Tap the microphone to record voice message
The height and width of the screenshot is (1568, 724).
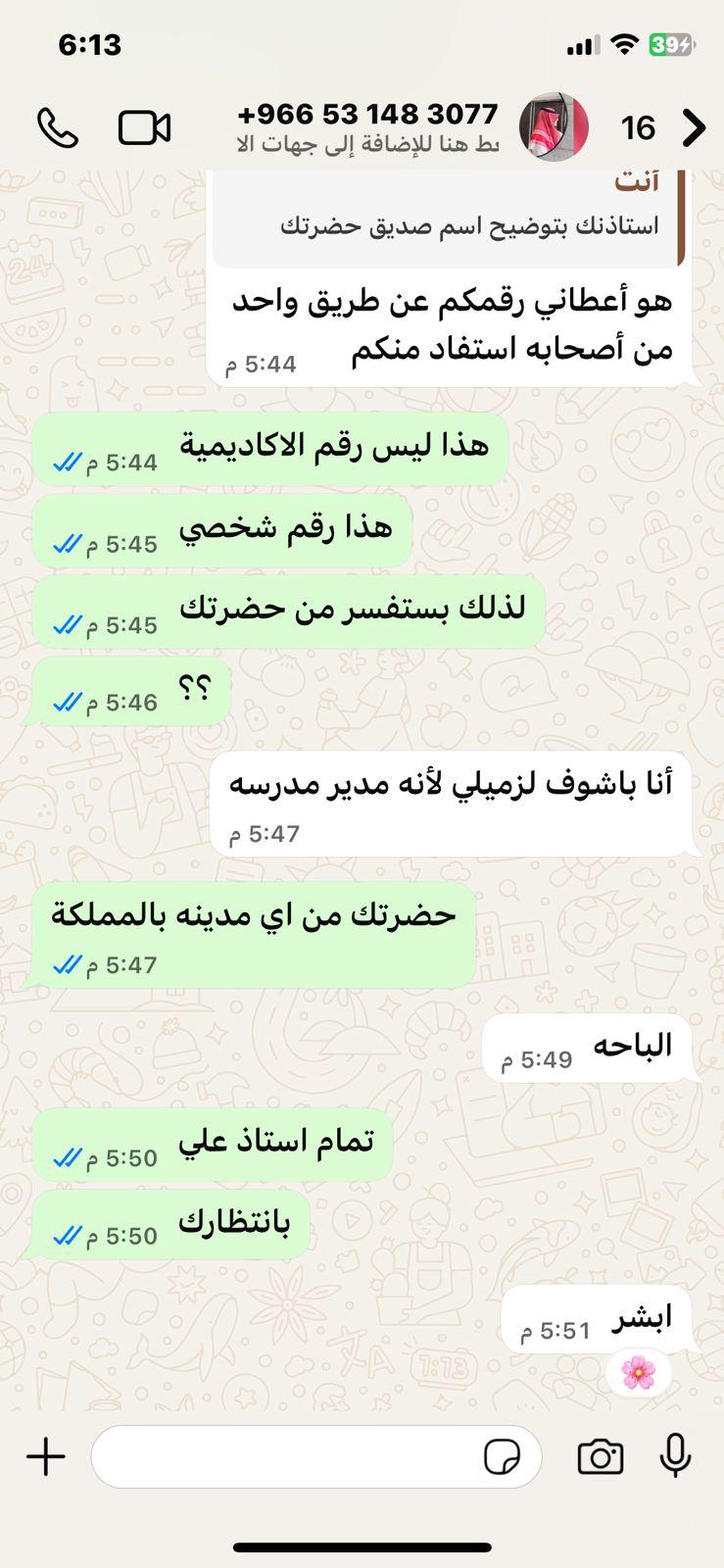point(675,1456)
